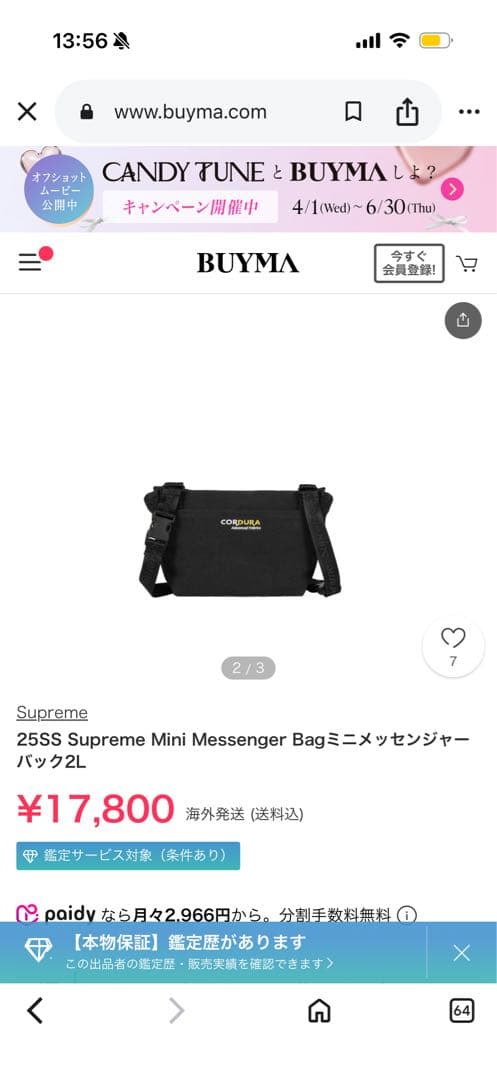497x1080 pixels.
Task: Go to the browser home page
Action: tap(319, 1010)
